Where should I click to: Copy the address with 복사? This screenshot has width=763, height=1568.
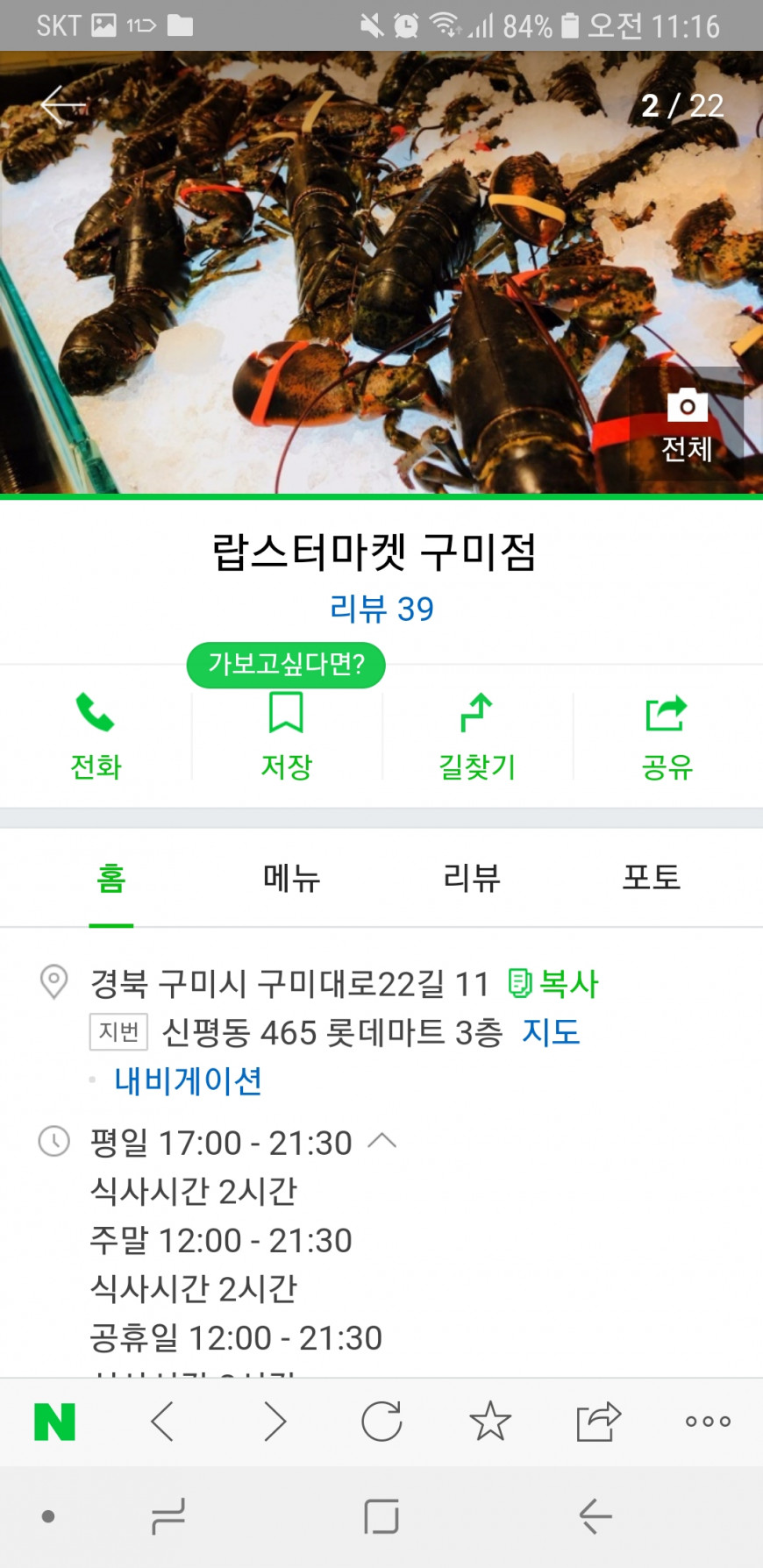[553, 984]
